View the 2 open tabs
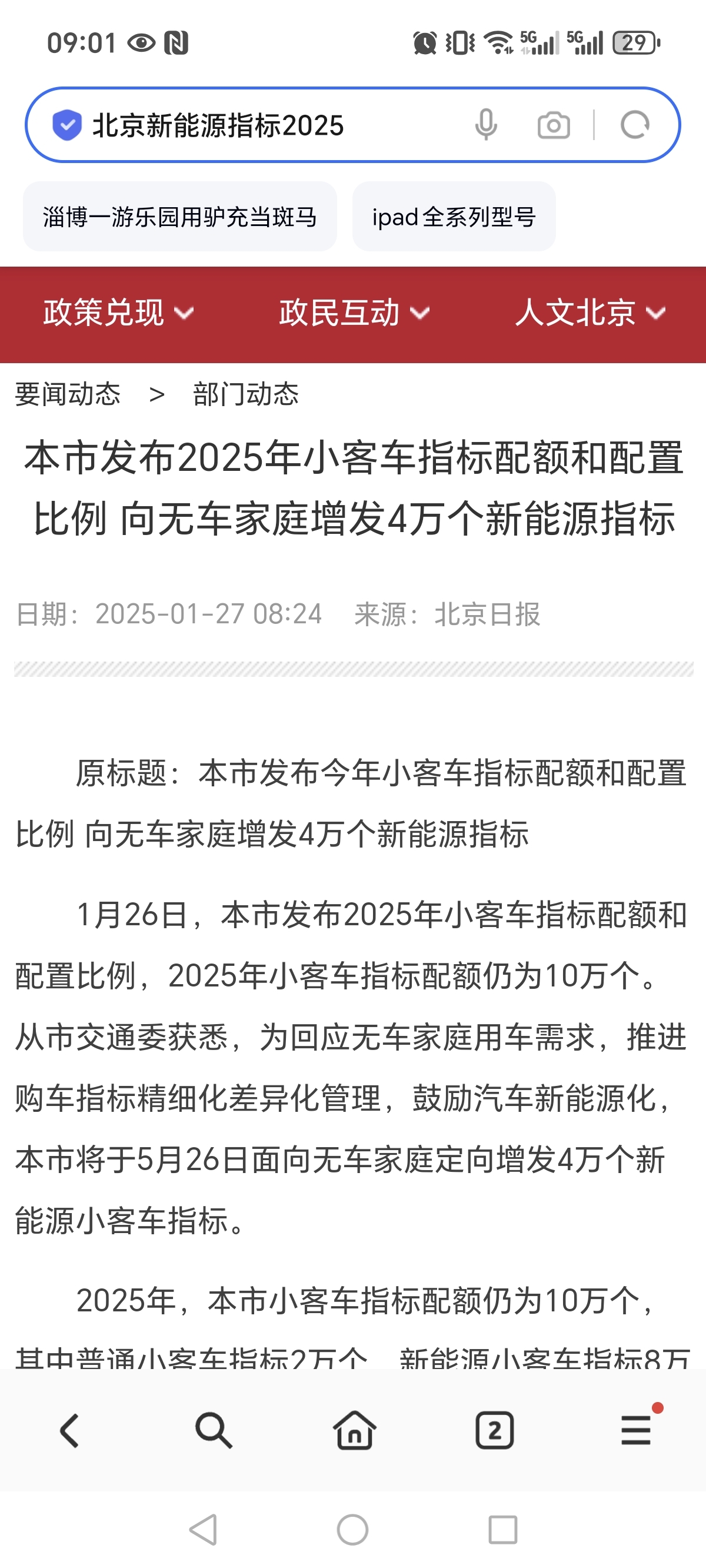 pos(494,1430)
